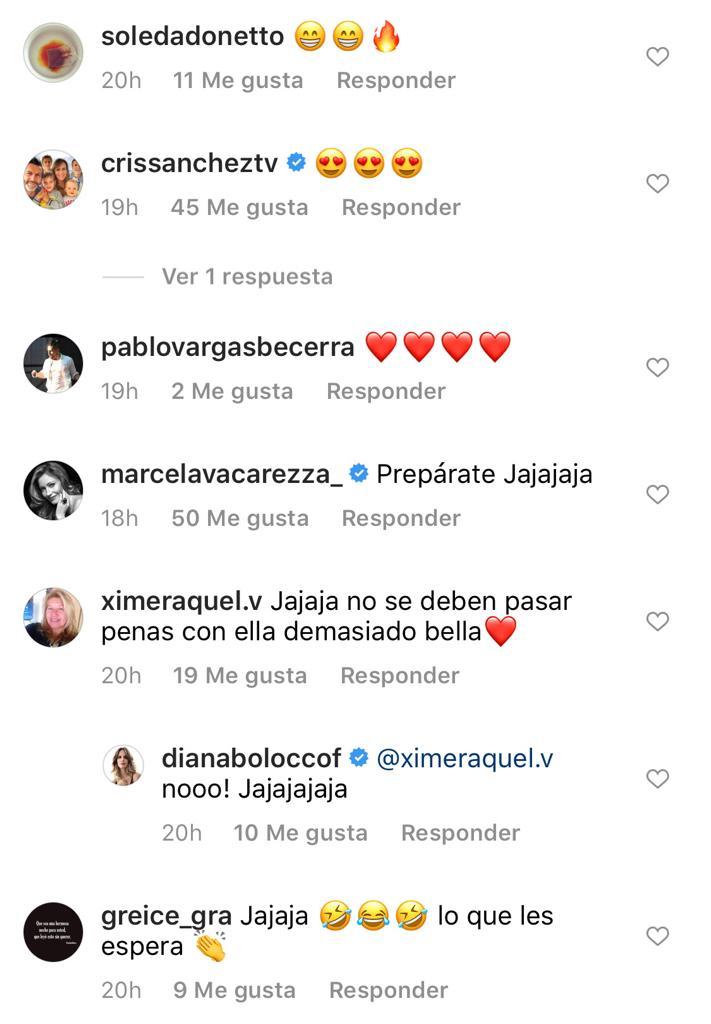
Task: Like ximeraquel.v's comment
Action: pyautogui.click(x=657, y=621)
